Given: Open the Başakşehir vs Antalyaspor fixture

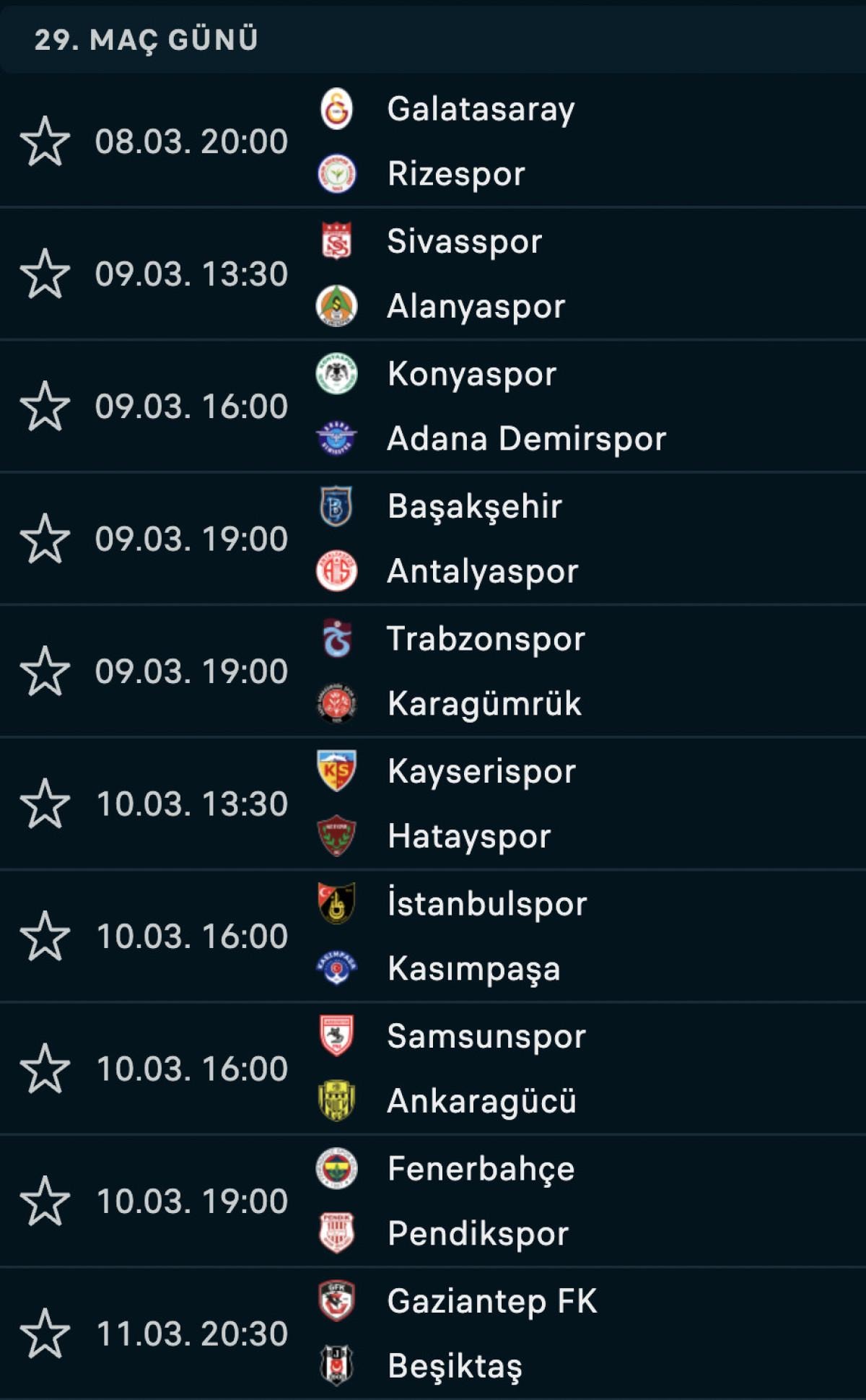Looking at the screenshot, I should tap(505, 539).
